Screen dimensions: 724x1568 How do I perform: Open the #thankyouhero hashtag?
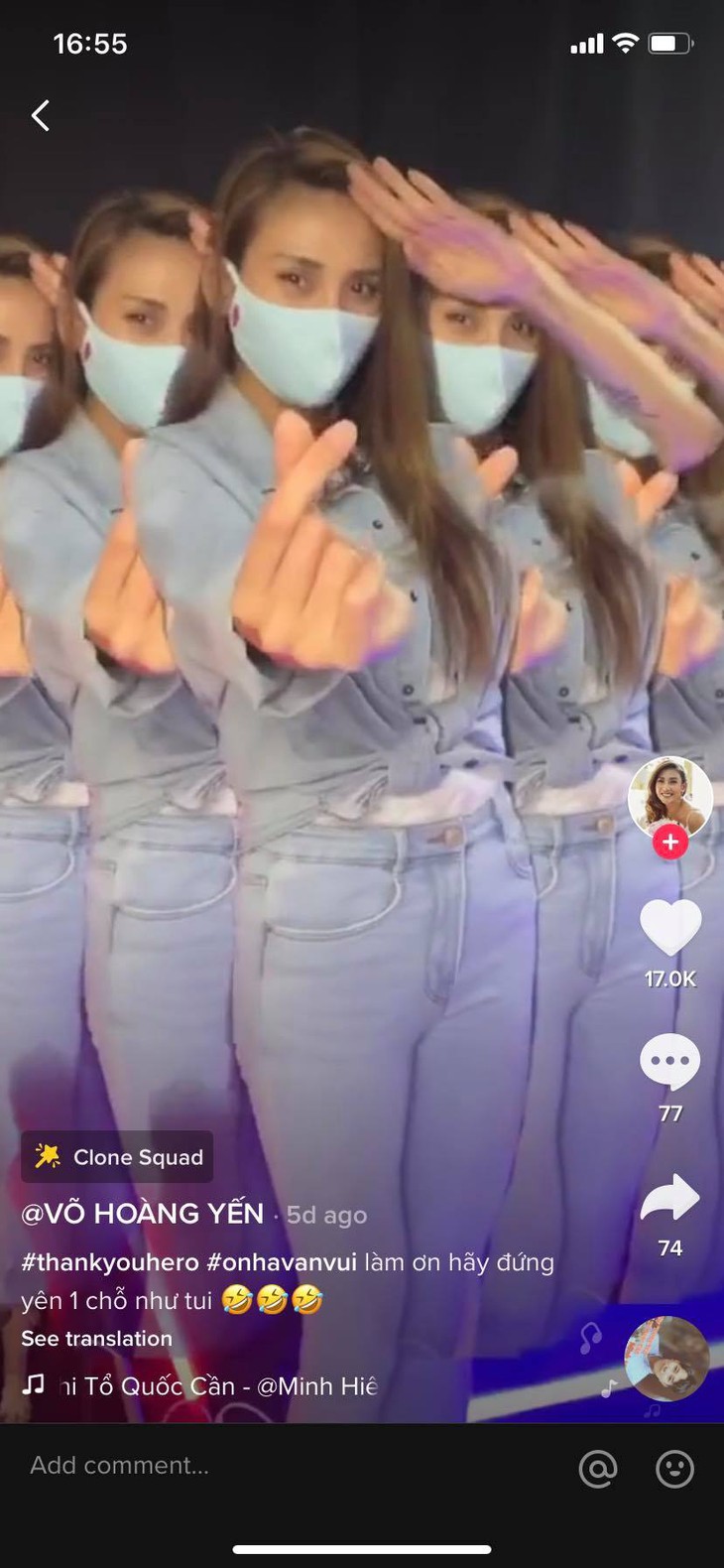tap(110, 1263)
